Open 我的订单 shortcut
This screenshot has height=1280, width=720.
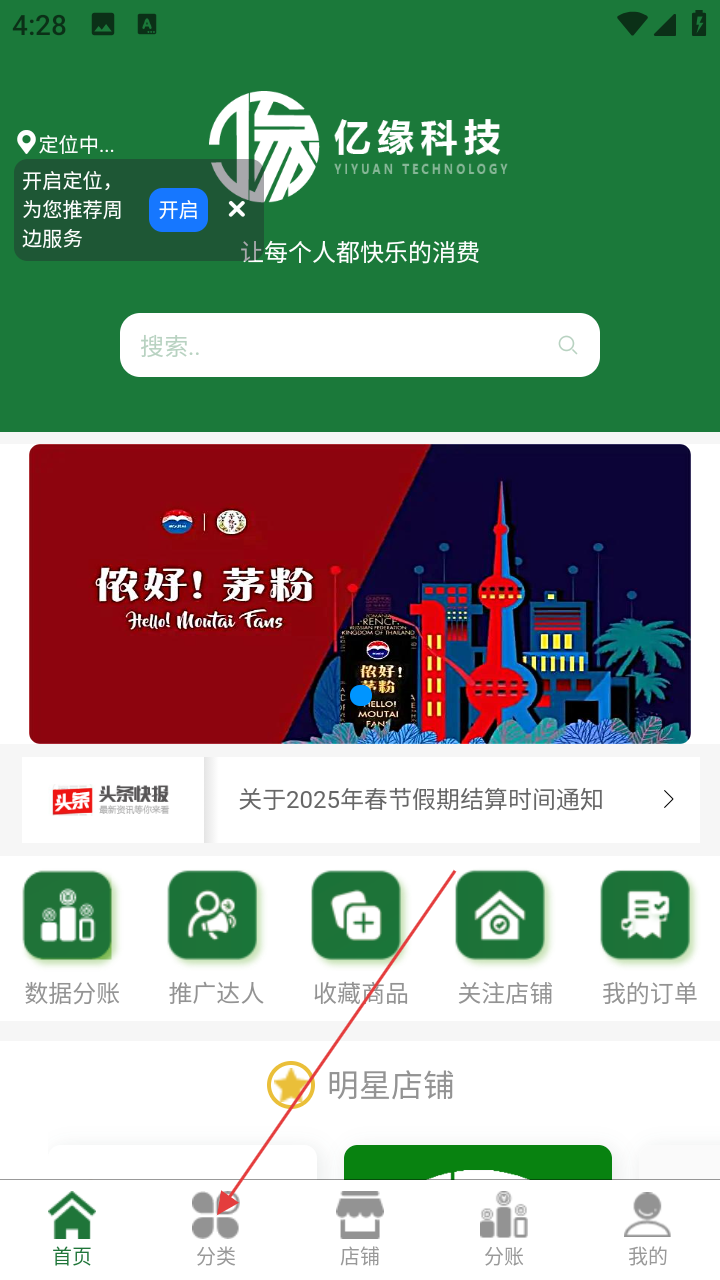(649, 937)
